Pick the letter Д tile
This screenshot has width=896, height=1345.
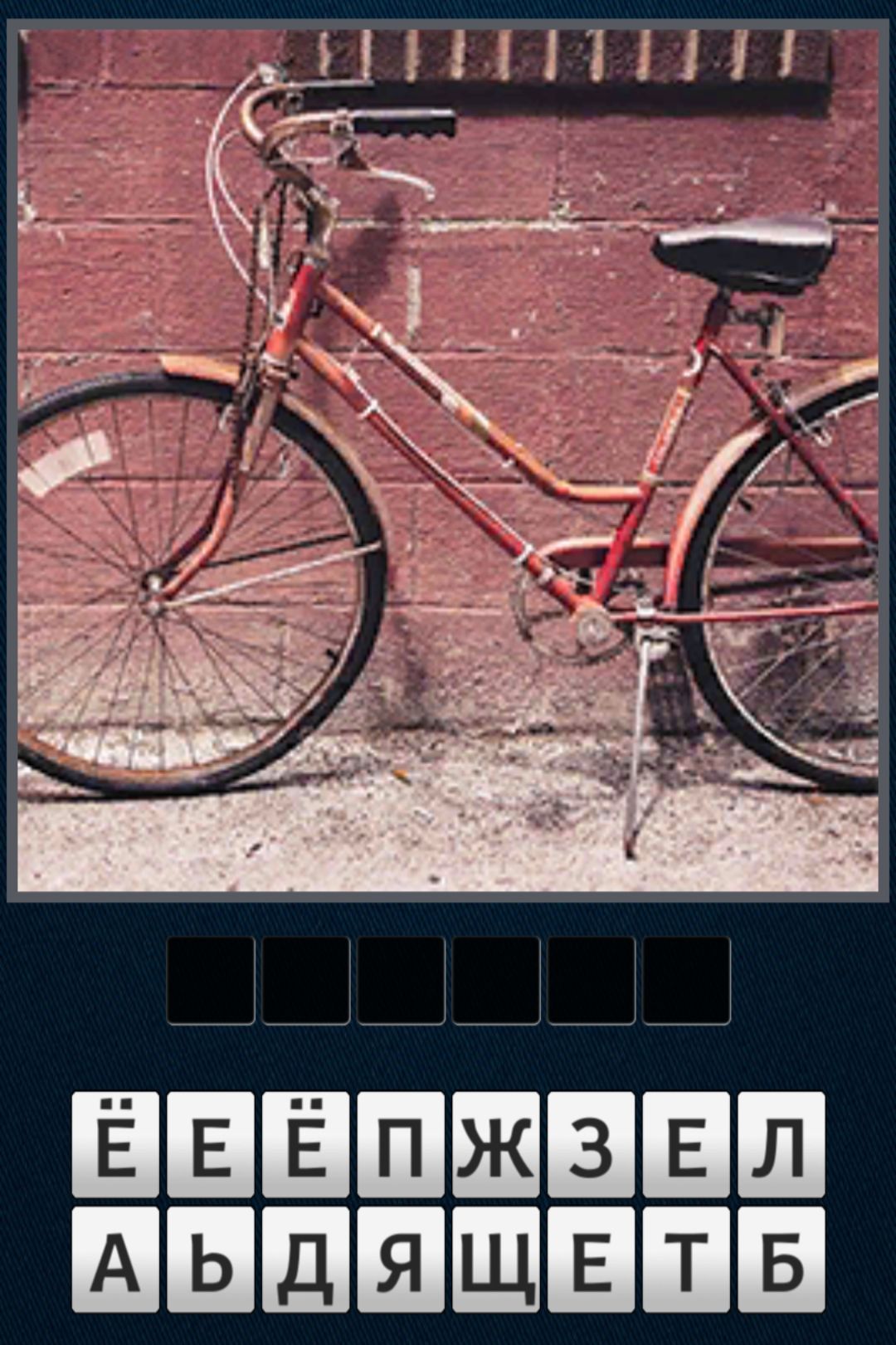point(305,1259)
